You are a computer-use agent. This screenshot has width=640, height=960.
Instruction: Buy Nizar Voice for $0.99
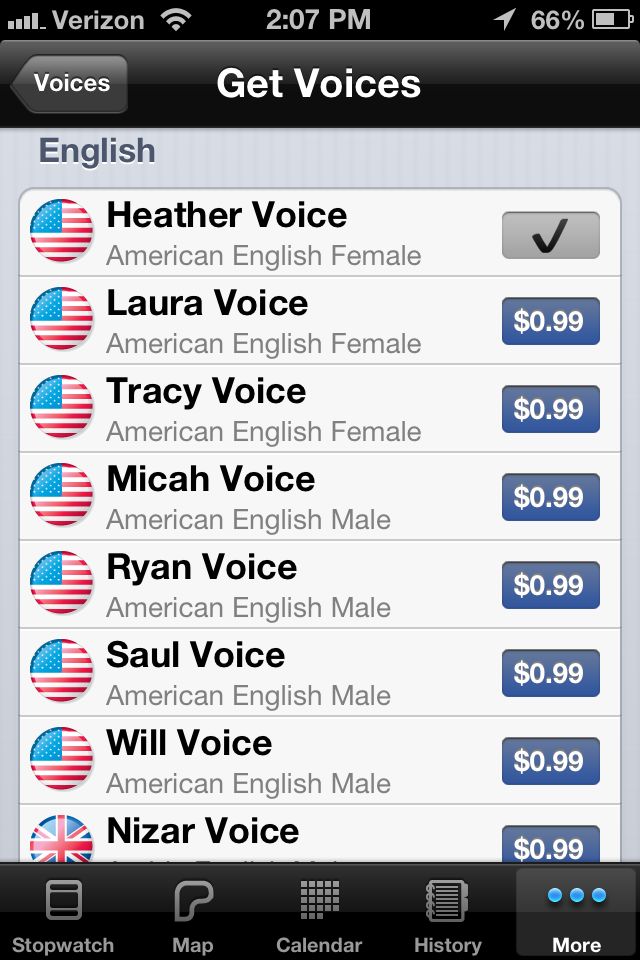point(550,846)
